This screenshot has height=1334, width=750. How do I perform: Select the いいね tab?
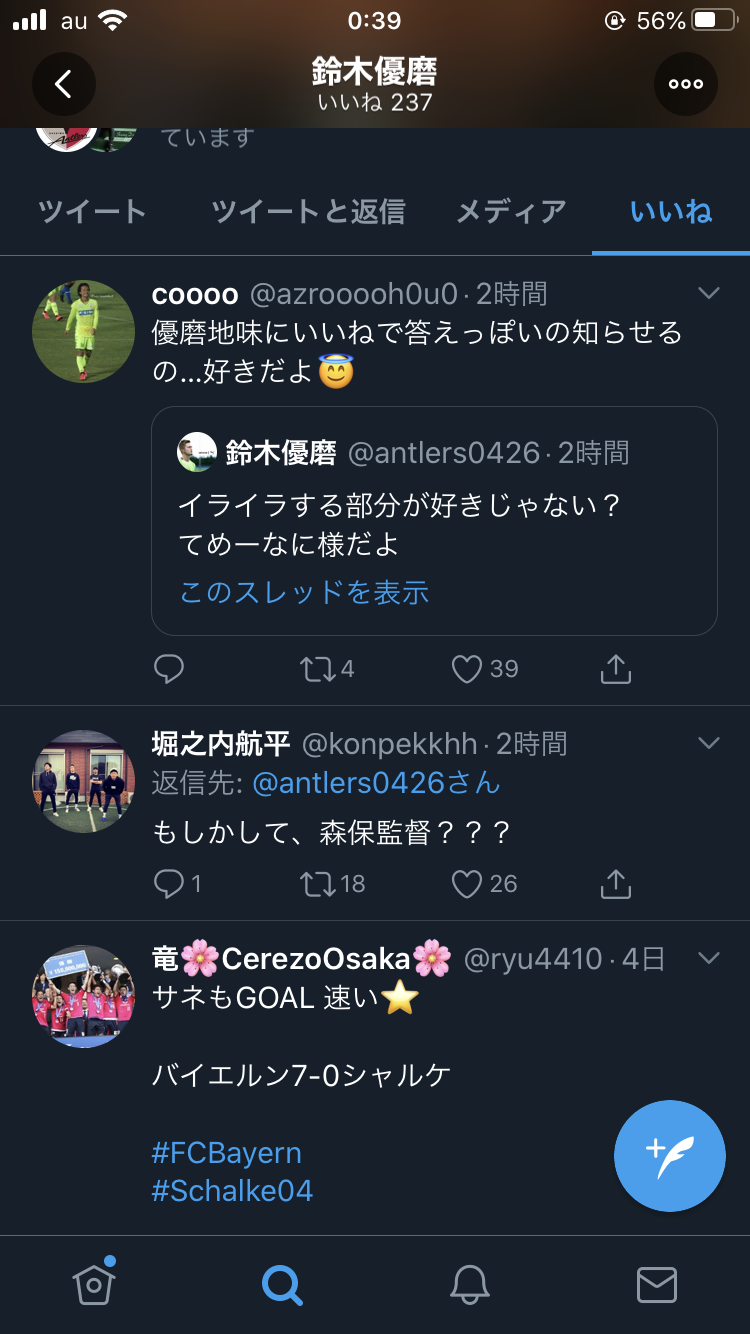pyautogui.click(x=671, y=211)
